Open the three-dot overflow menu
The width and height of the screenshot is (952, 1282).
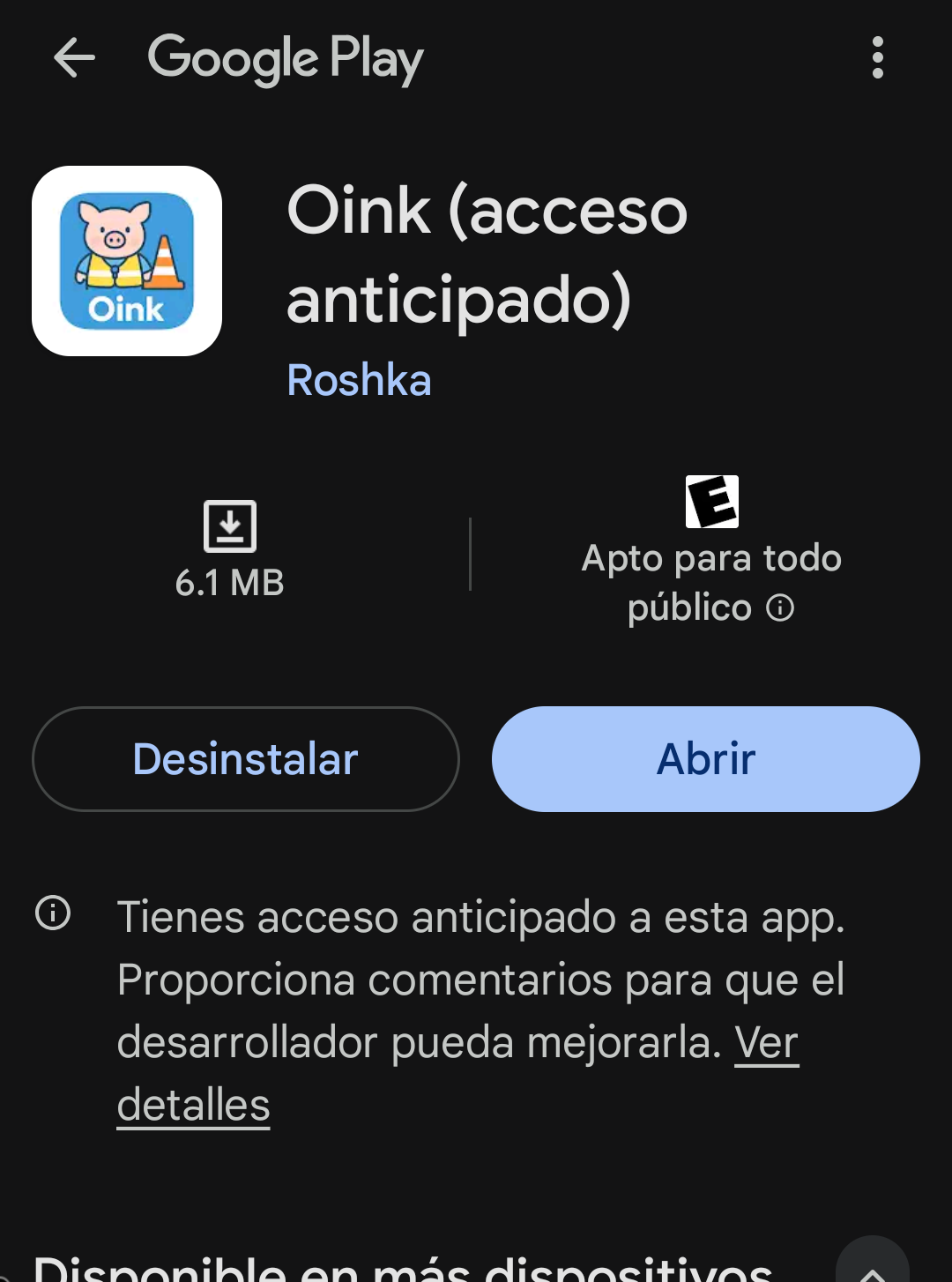point(876,58)
